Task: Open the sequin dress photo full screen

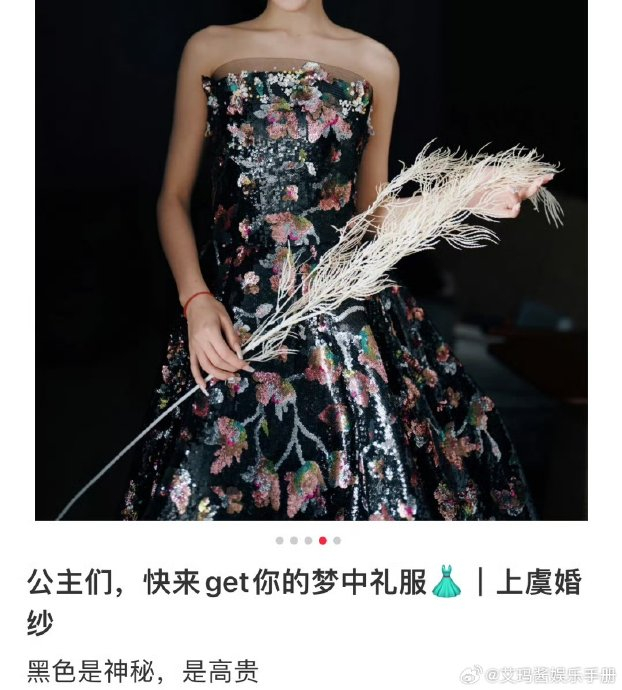Action: pyautogui.click(x=311, y=260)
